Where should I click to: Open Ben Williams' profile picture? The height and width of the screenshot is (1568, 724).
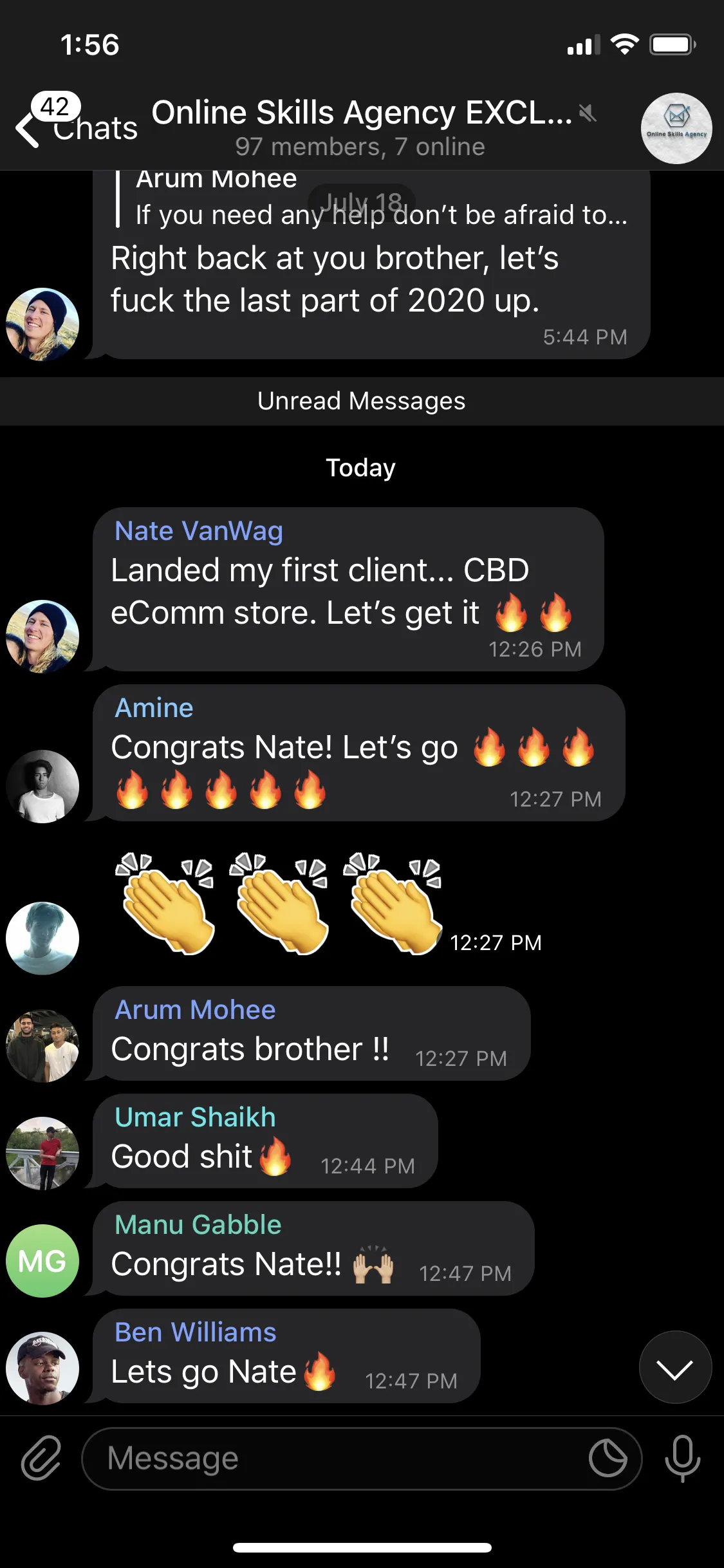coord(42,1368)
